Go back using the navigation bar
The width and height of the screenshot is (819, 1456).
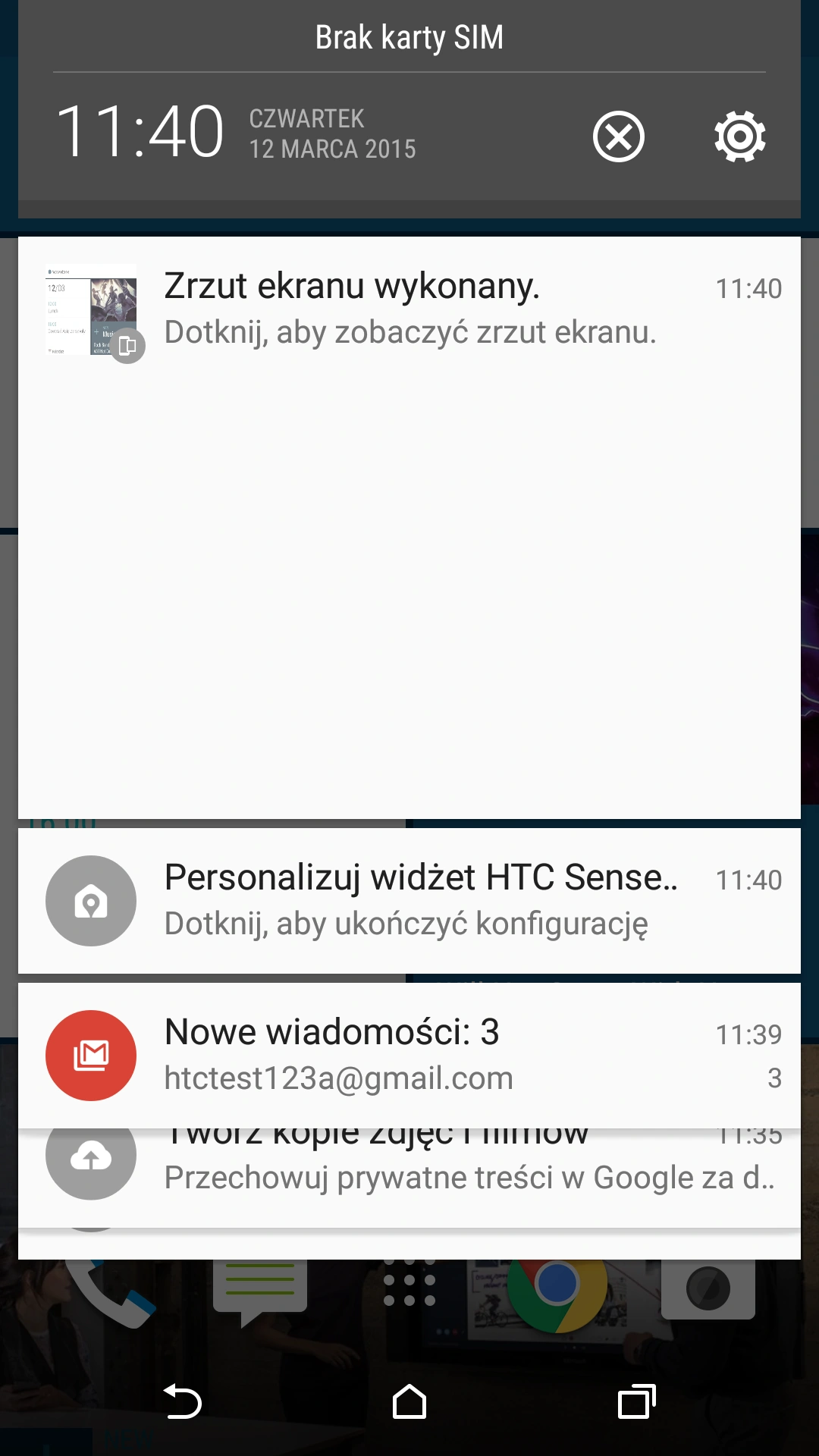click(x=182, y=1401)
